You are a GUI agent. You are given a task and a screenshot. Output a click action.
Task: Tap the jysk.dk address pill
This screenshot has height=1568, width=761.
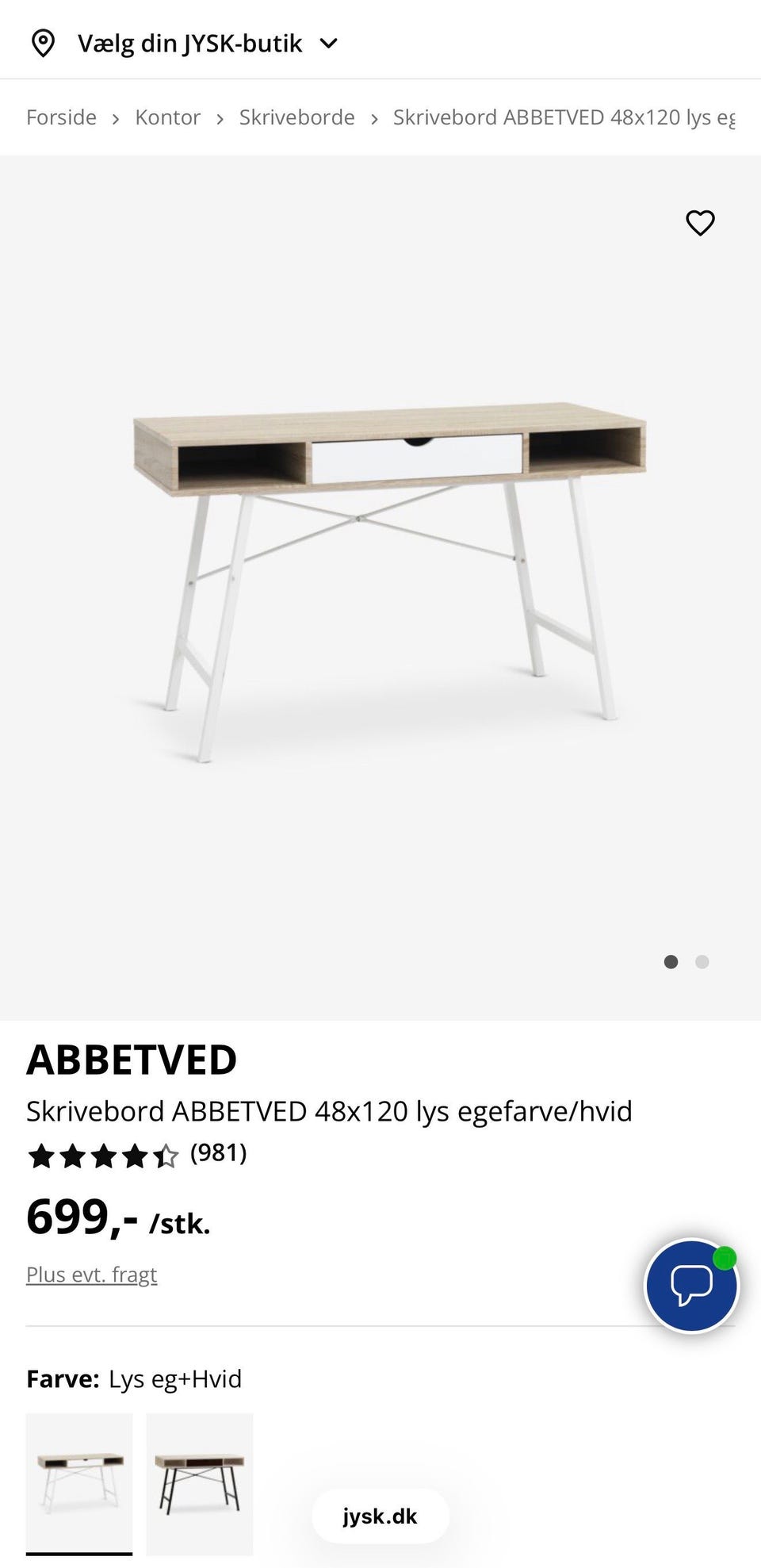pos(380,1516)
